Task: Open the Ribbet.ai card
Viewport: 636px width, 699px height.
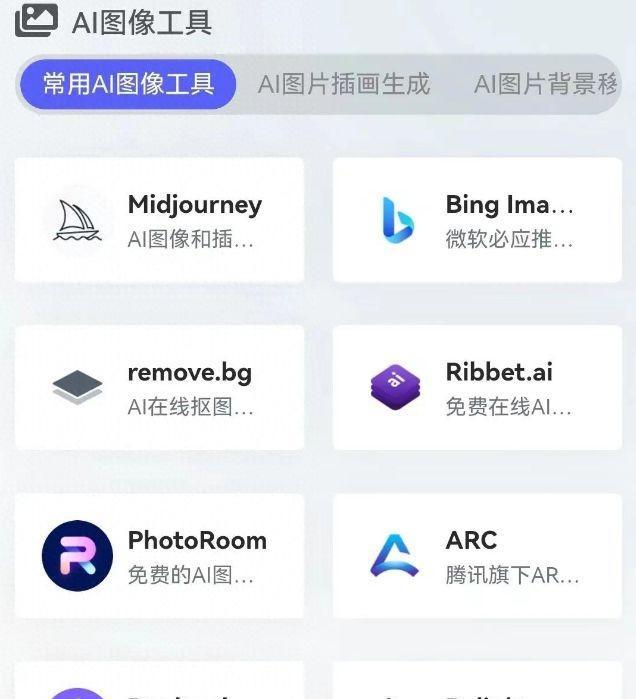Action: 477,388
